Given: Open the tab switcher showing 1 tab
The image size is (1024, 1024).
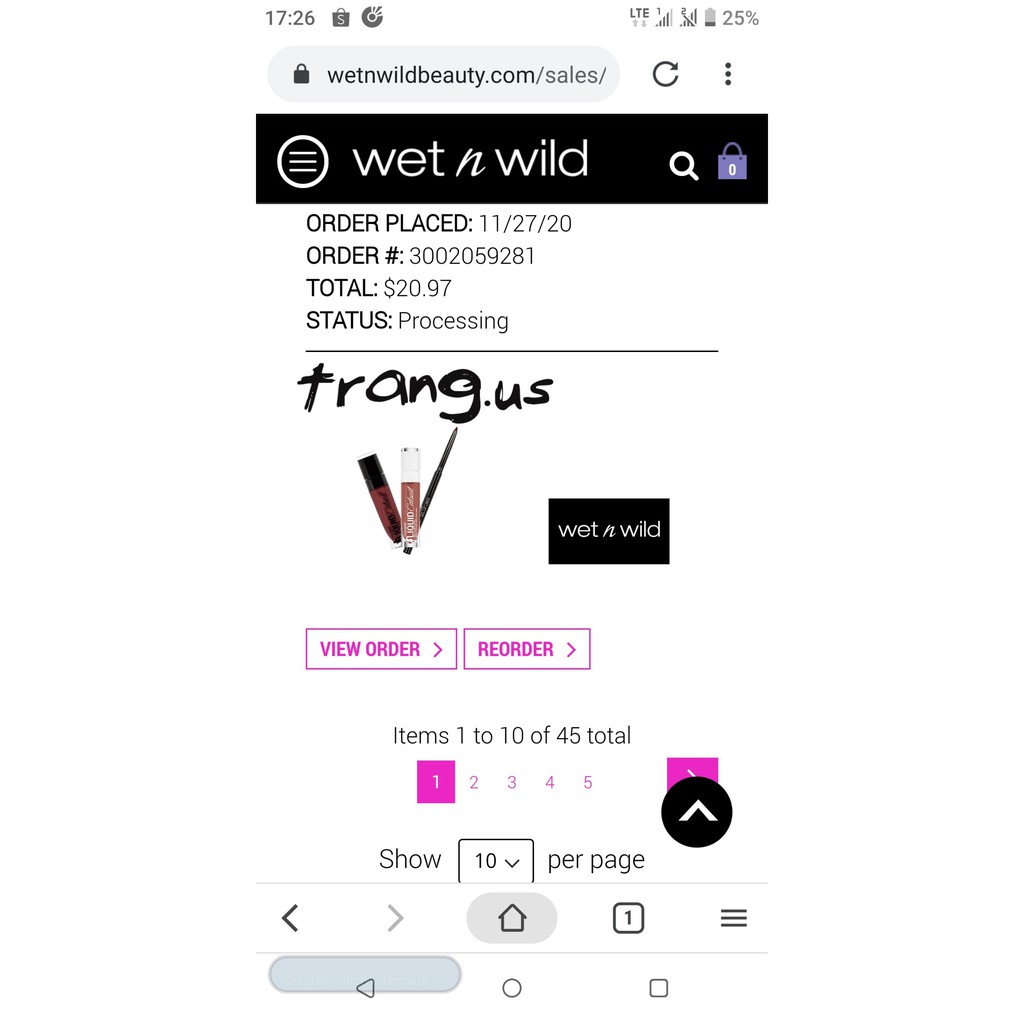Looking at the screenshot, I should tap(628, 918).
